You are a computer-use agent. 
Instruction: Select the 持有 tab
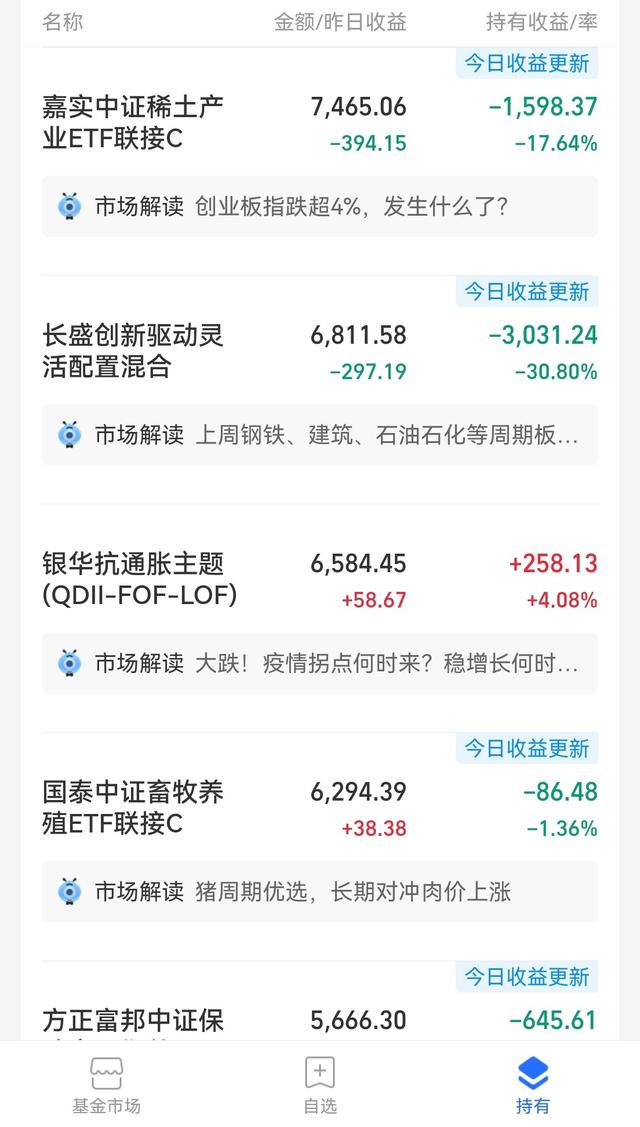tap(533, 1085)
